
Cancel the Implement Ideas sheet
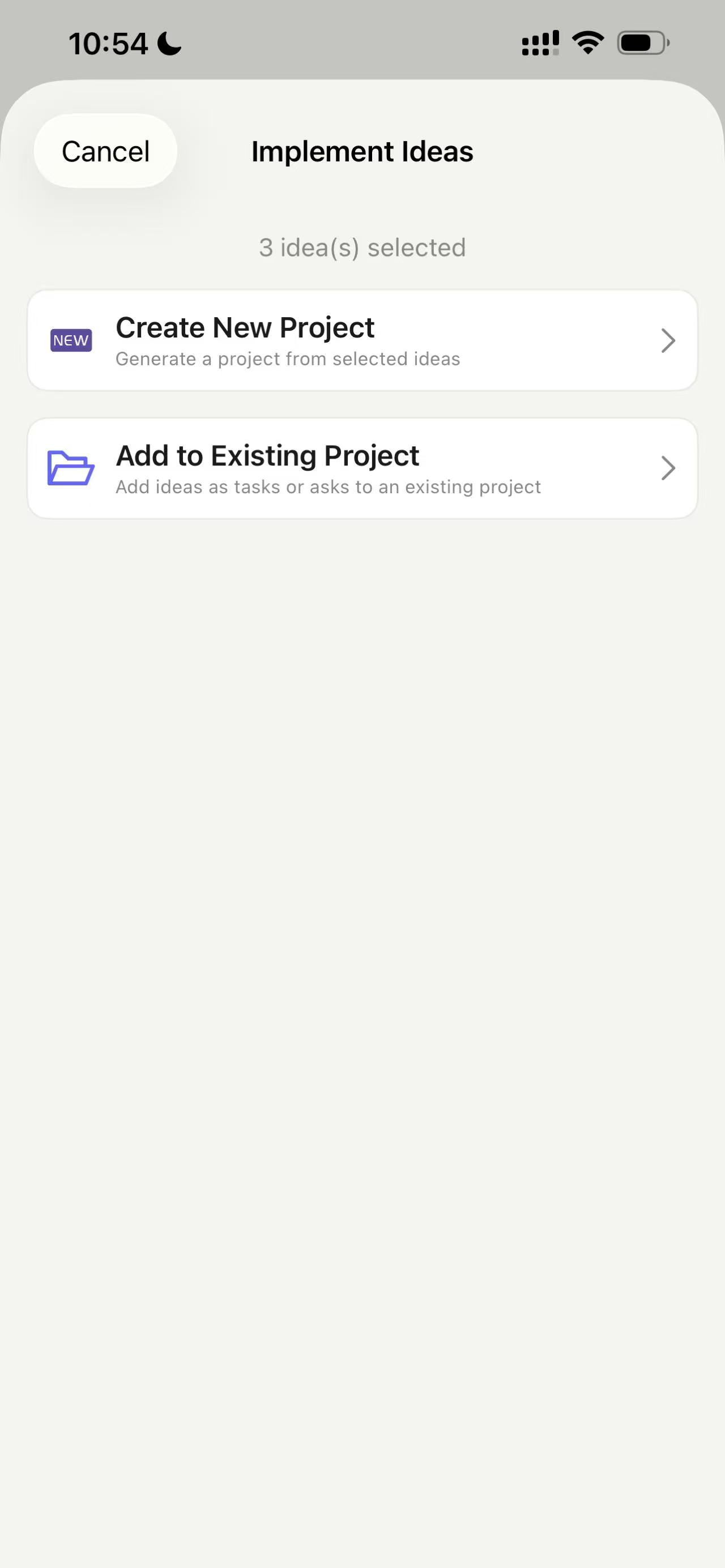coord(105,151)
